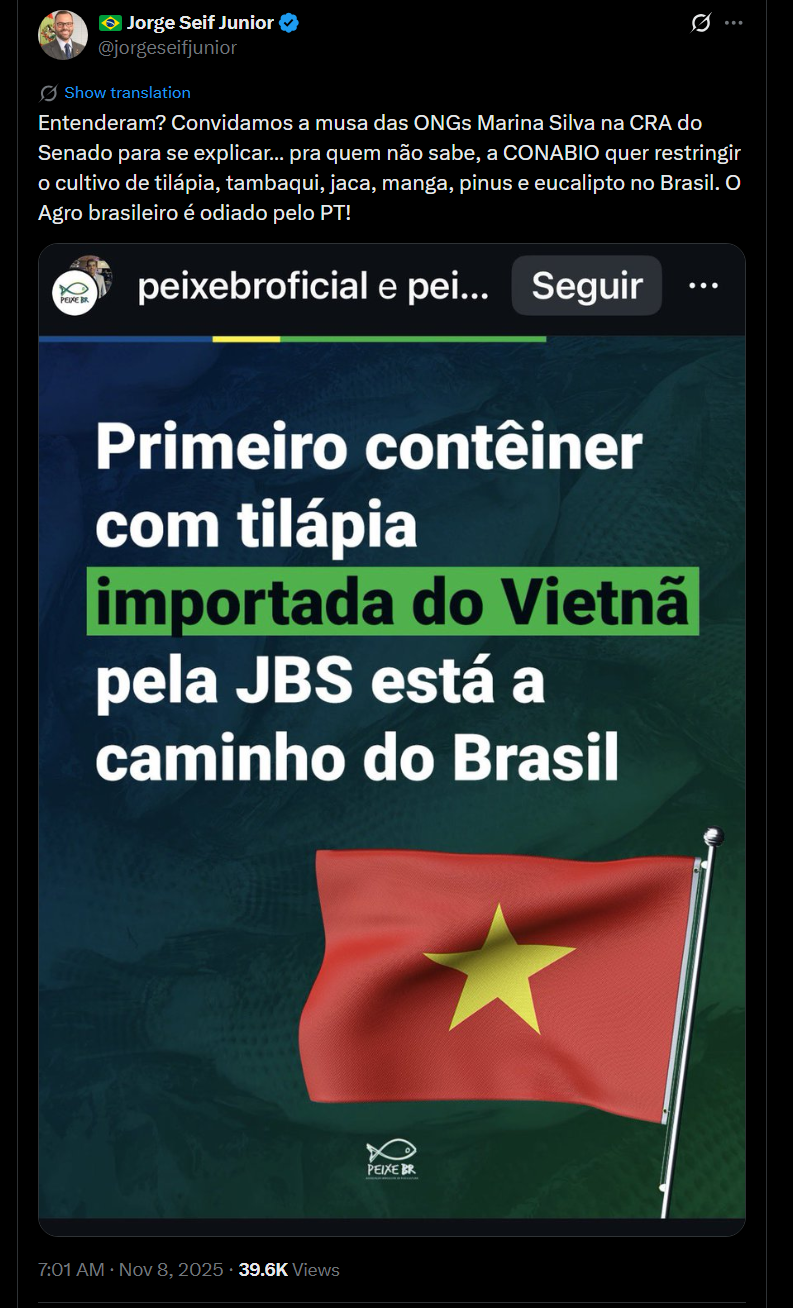Image resolution: width=793 pixels, height=1308 pixels.
Task: Tap the Grok icon in post header
Action: click(x=701, y=24)
